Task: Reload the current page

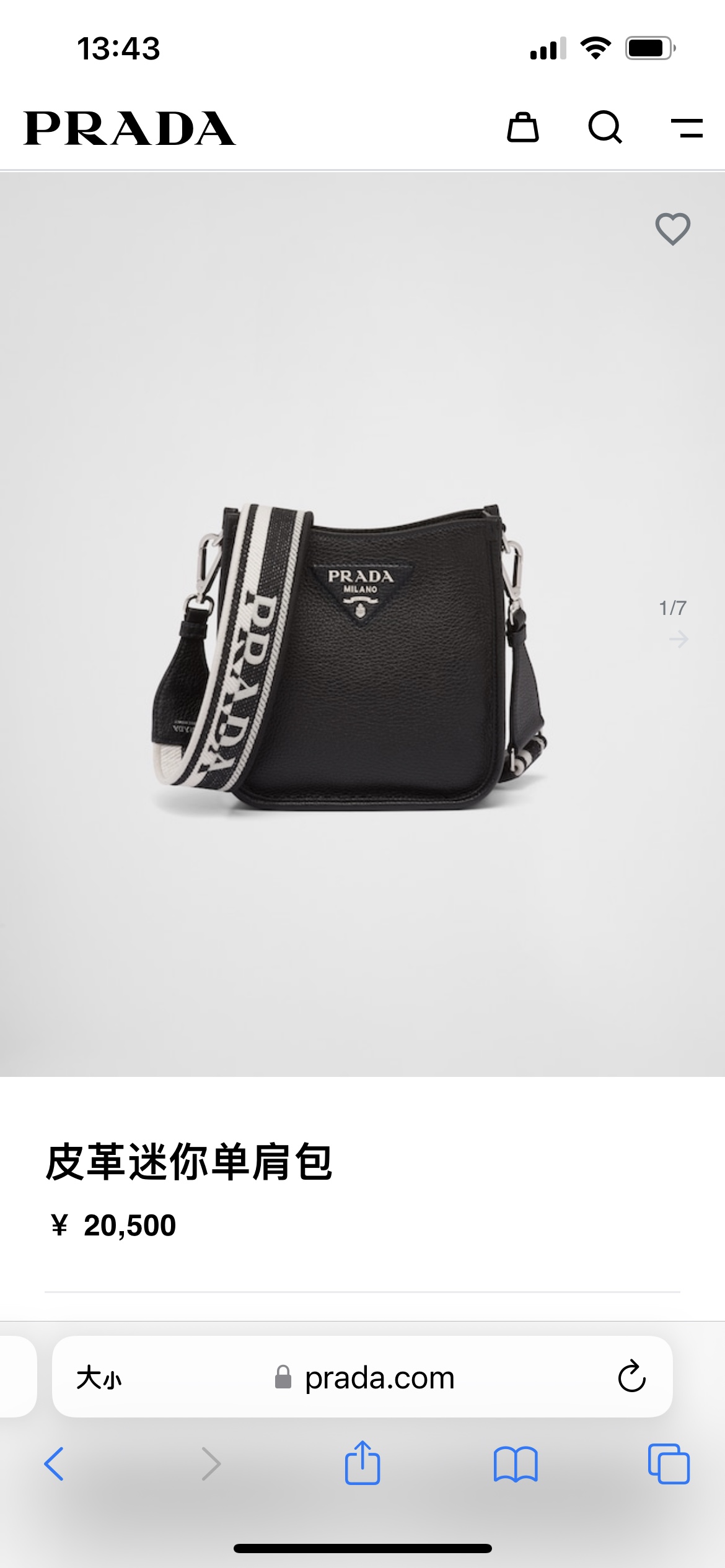Action: coord(631,1377)
